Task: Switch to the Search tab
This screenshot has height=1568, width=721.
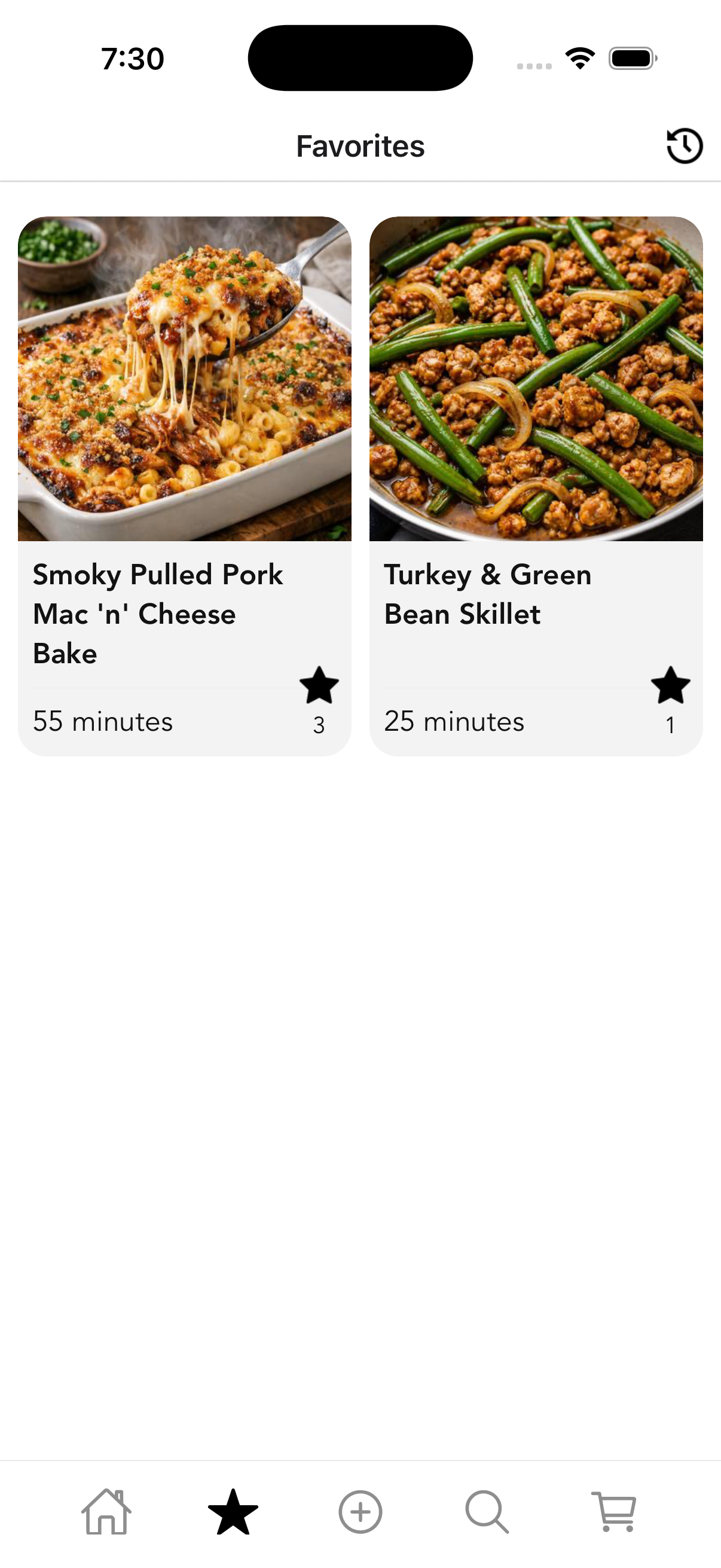Action: pos(487,1512)
